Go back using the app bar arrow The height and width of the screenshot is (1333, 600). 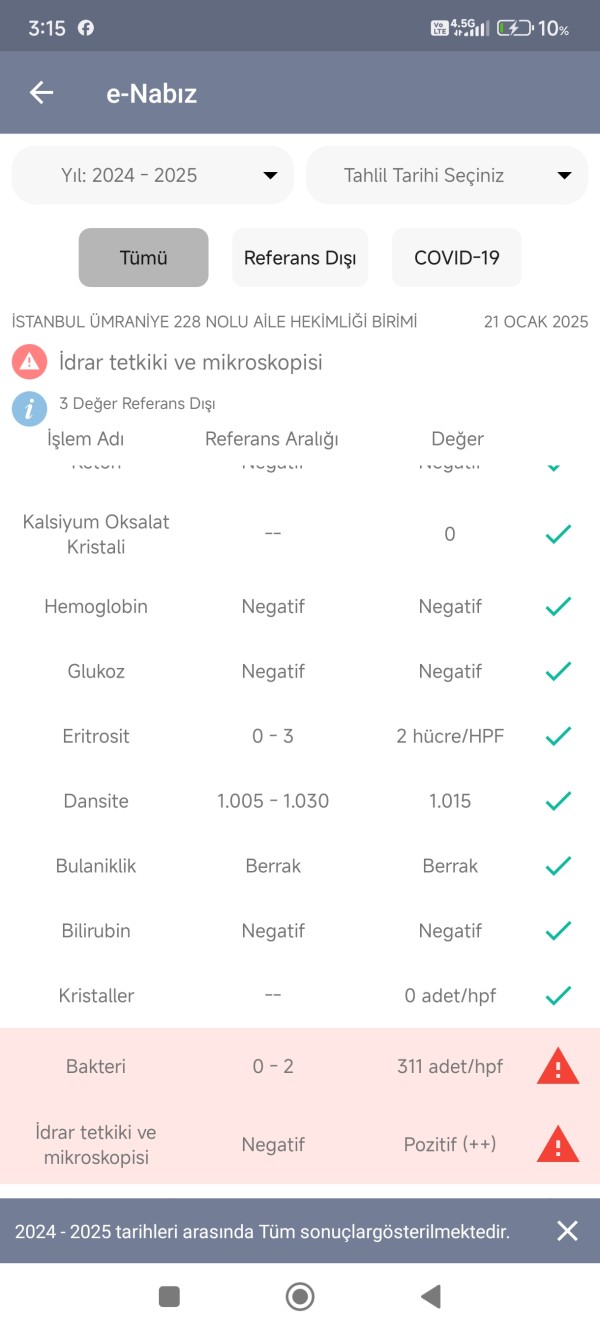pos(41,93)
